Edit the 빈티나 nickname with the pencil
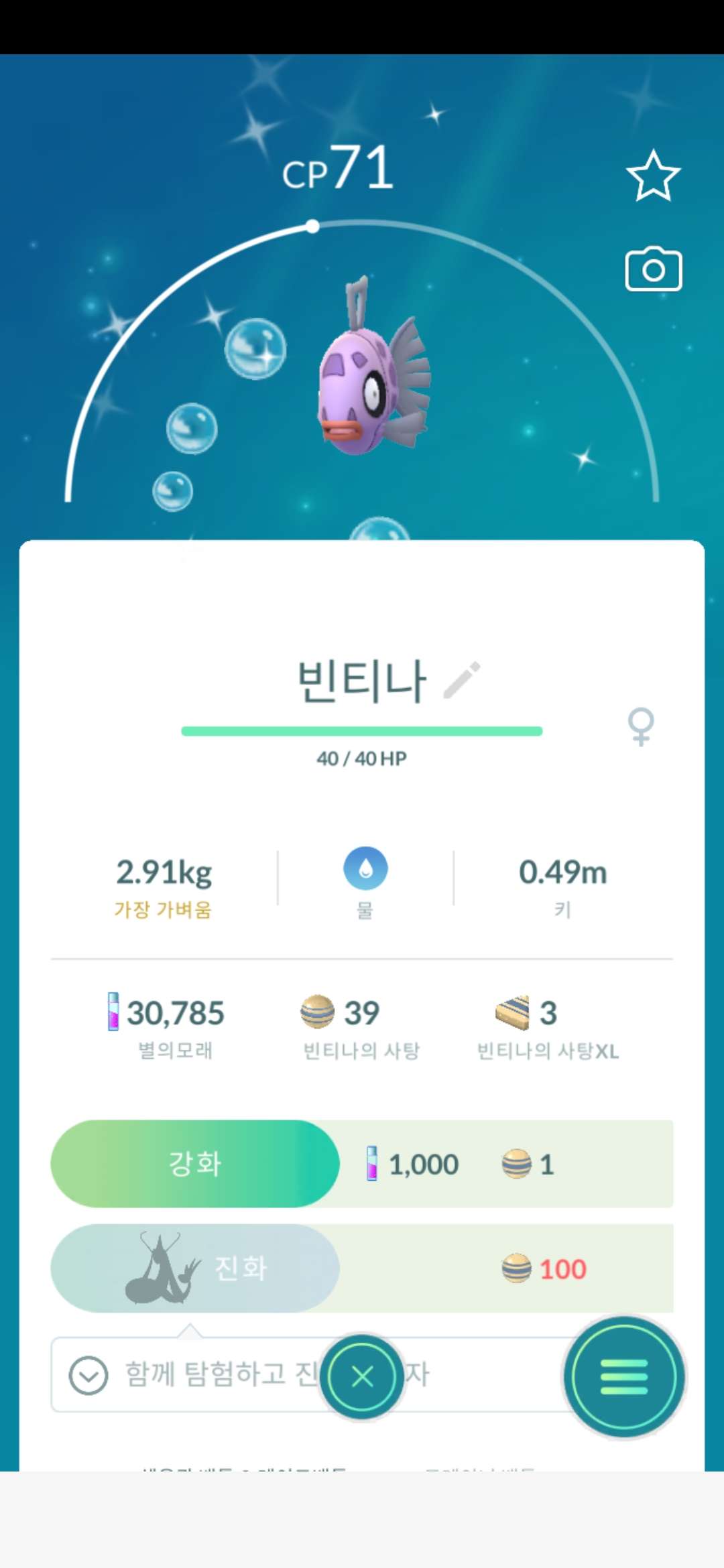The image size is (724, 1568). [x=463, y=679]
